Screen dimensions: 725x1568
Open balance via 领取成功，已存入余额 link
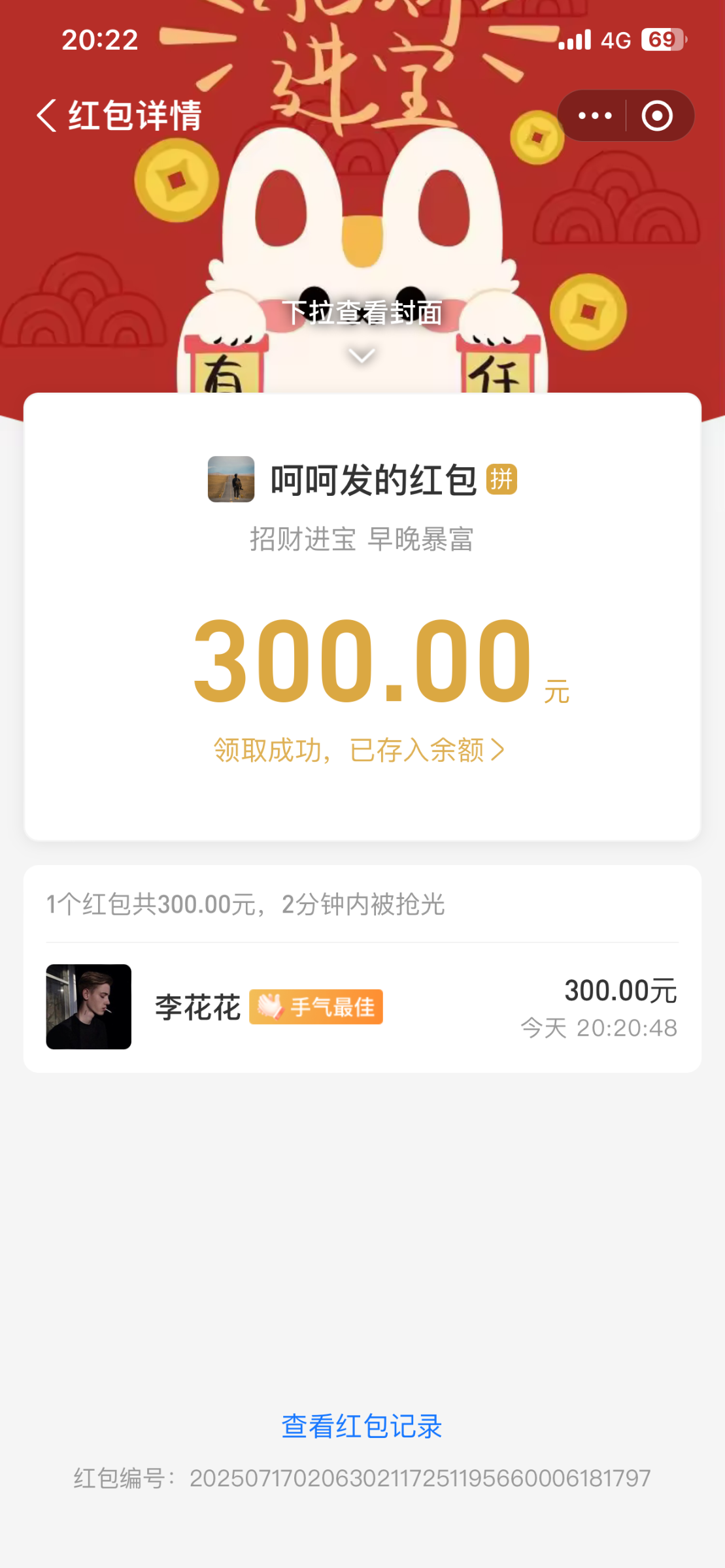coord(360,750)
